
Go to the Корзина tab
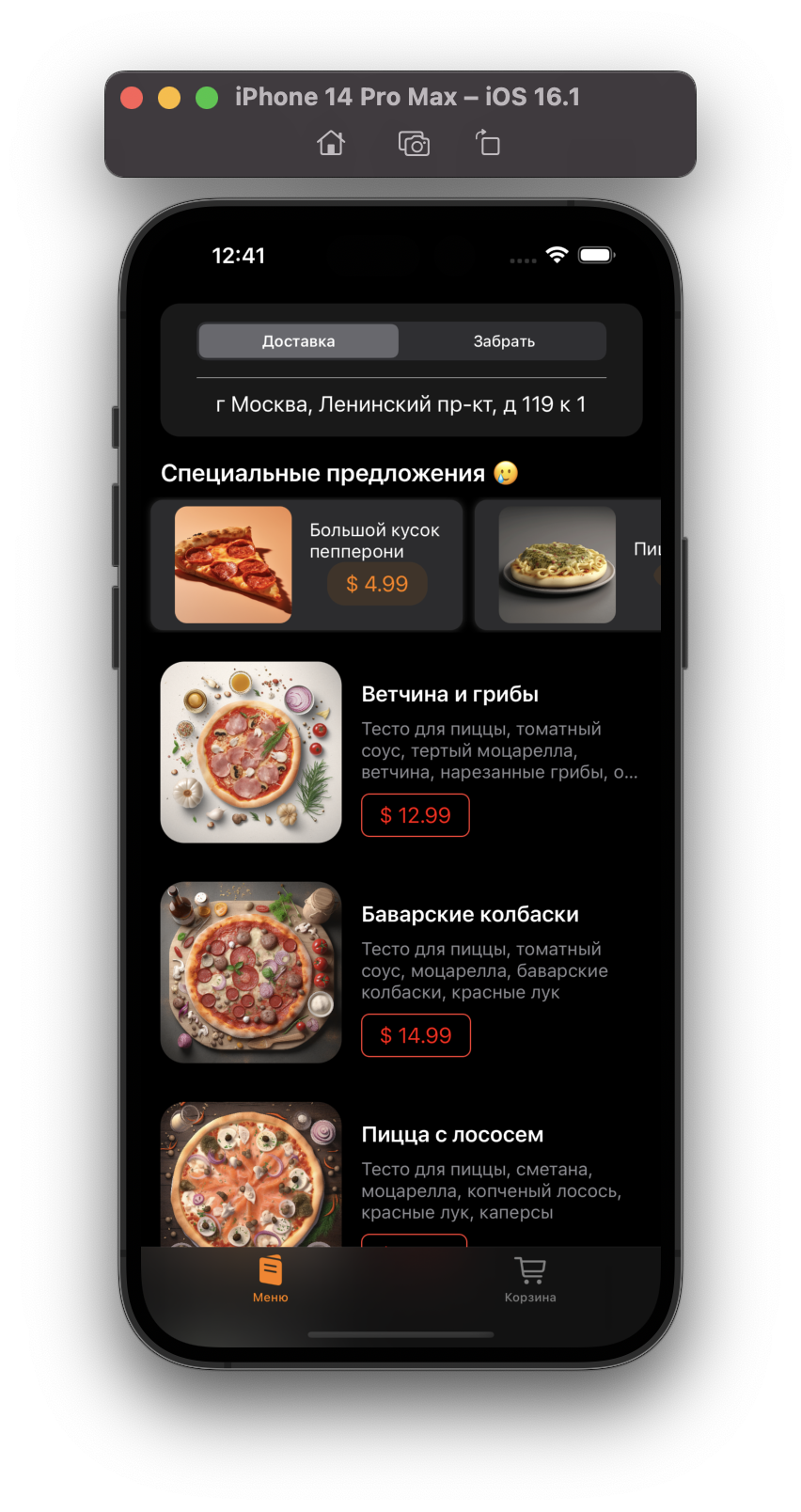[530, 1280]
